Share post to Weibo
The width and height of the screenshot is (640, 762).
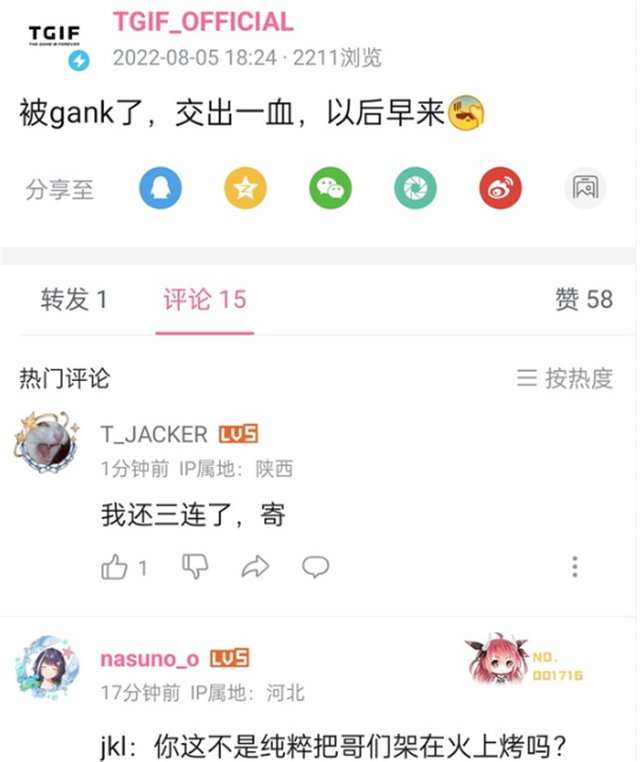(x=500, y=188)
